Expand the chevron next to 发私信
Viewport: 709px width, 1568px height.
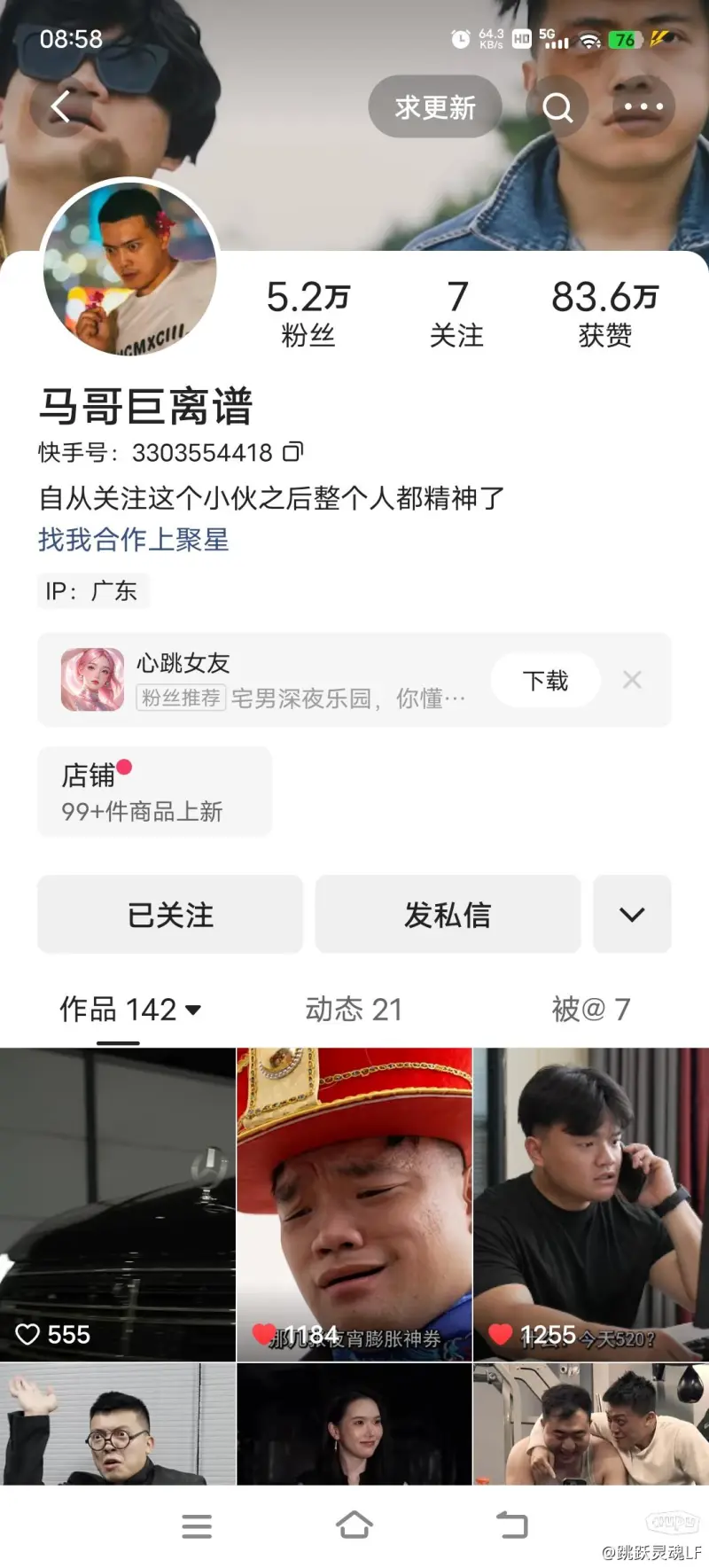(632, 915)
